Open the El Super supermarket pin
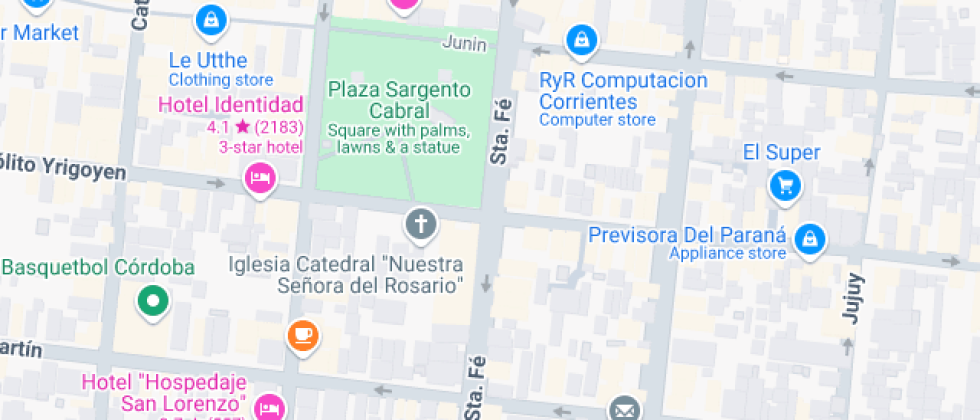The image size is (980, 420). click(x=785, y=186)
